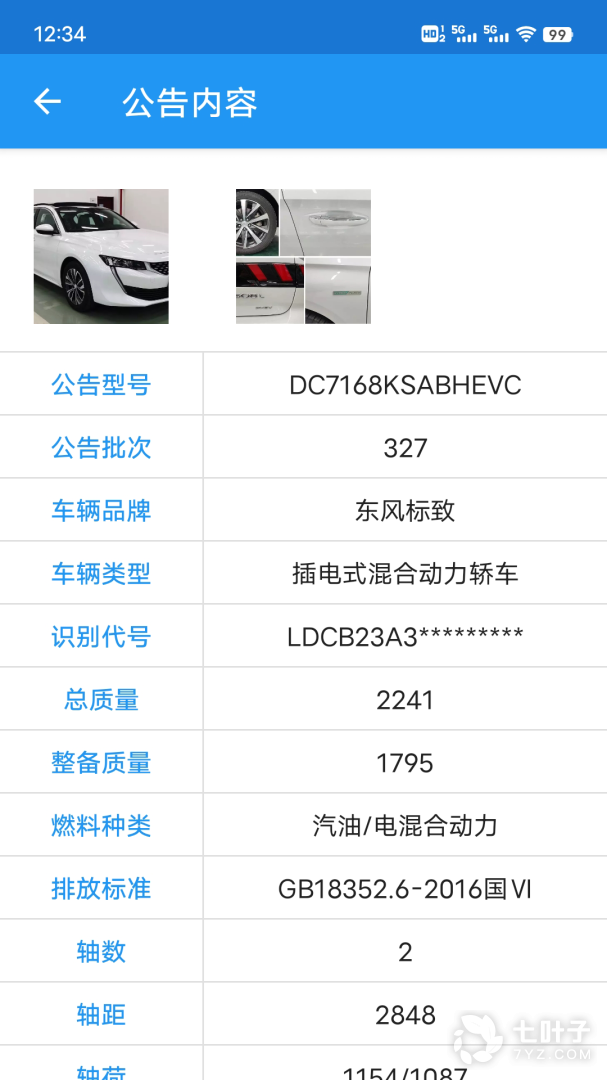This screenshot has width=607, height=1080.
Task: Open the white car front photo
Action: click(x=101, y=256)
